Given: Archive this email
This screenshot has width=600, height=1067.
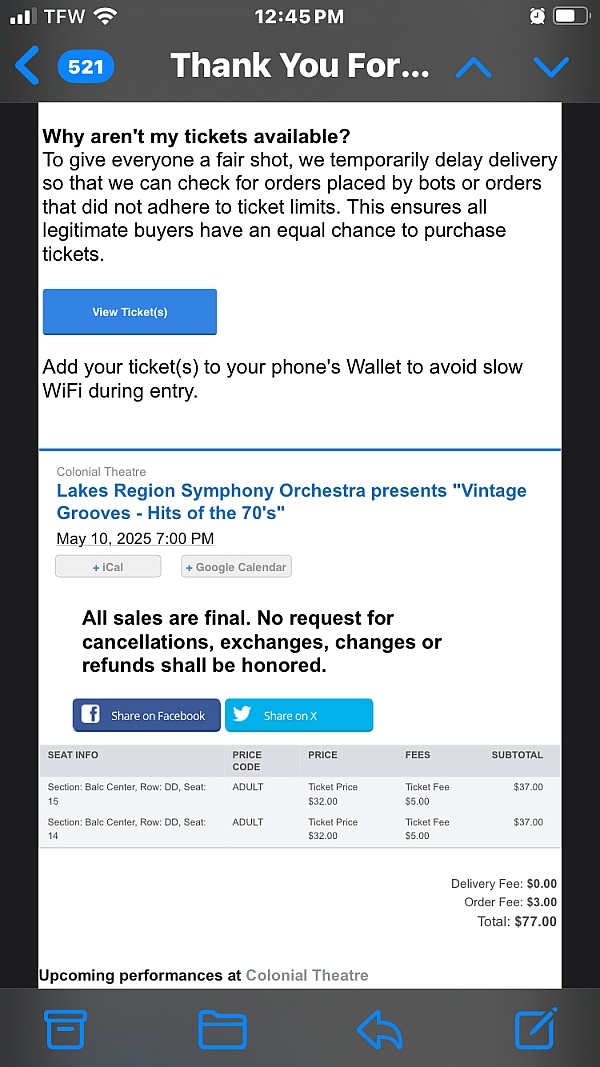Looking at the screenshot, I should [x=66, y=1029].
